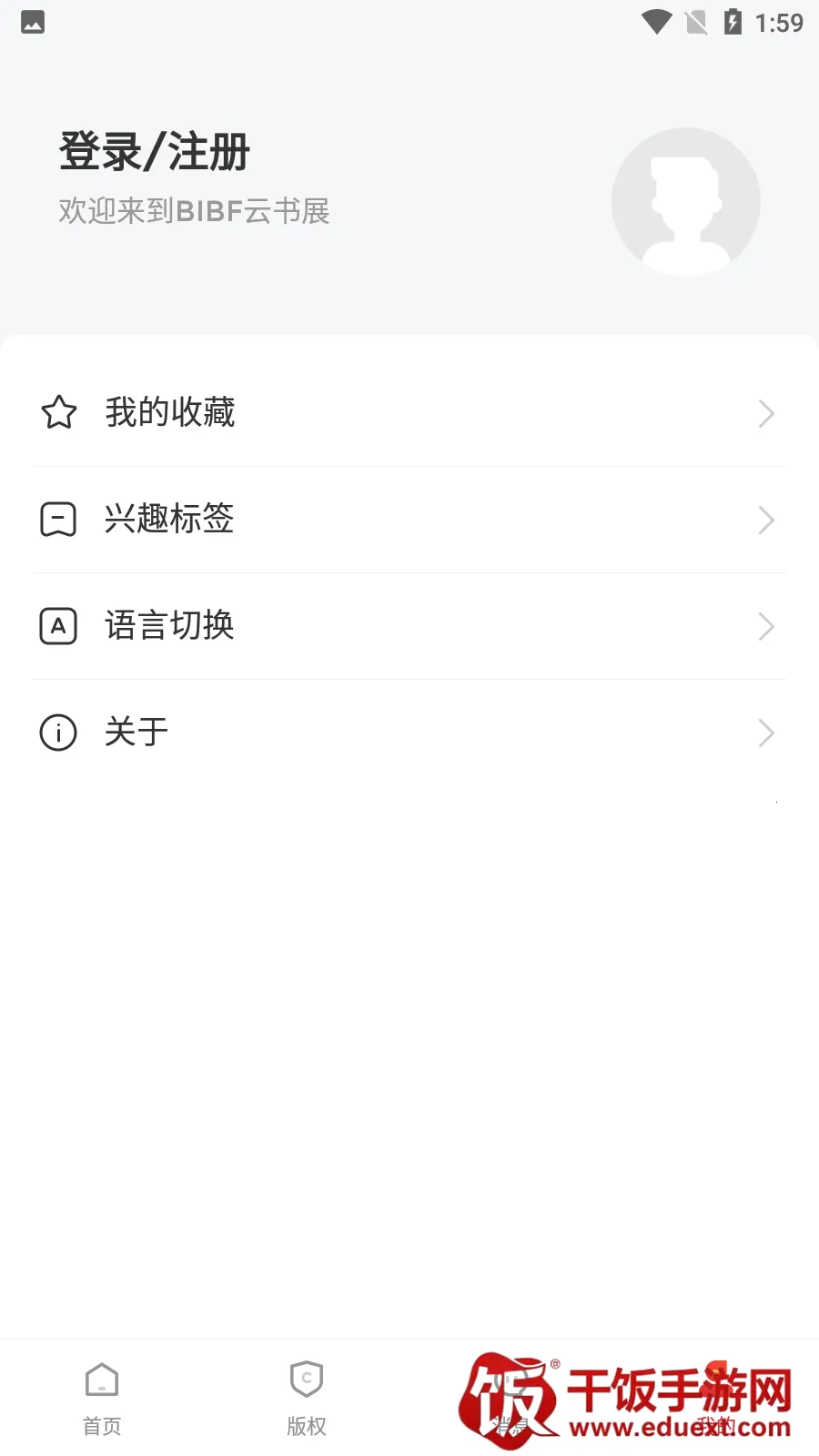Viewport: 819px width, 1456px height.
Task: Tap 登录/注册 to sign in
Action: coord(155,152)
